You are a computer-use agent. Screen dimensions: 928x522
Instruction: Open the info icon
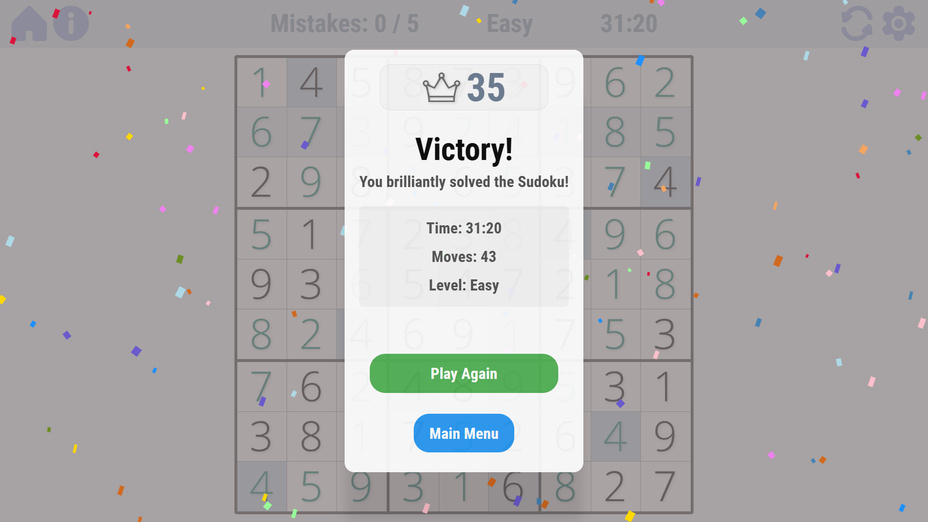click(x=71, y=23)
